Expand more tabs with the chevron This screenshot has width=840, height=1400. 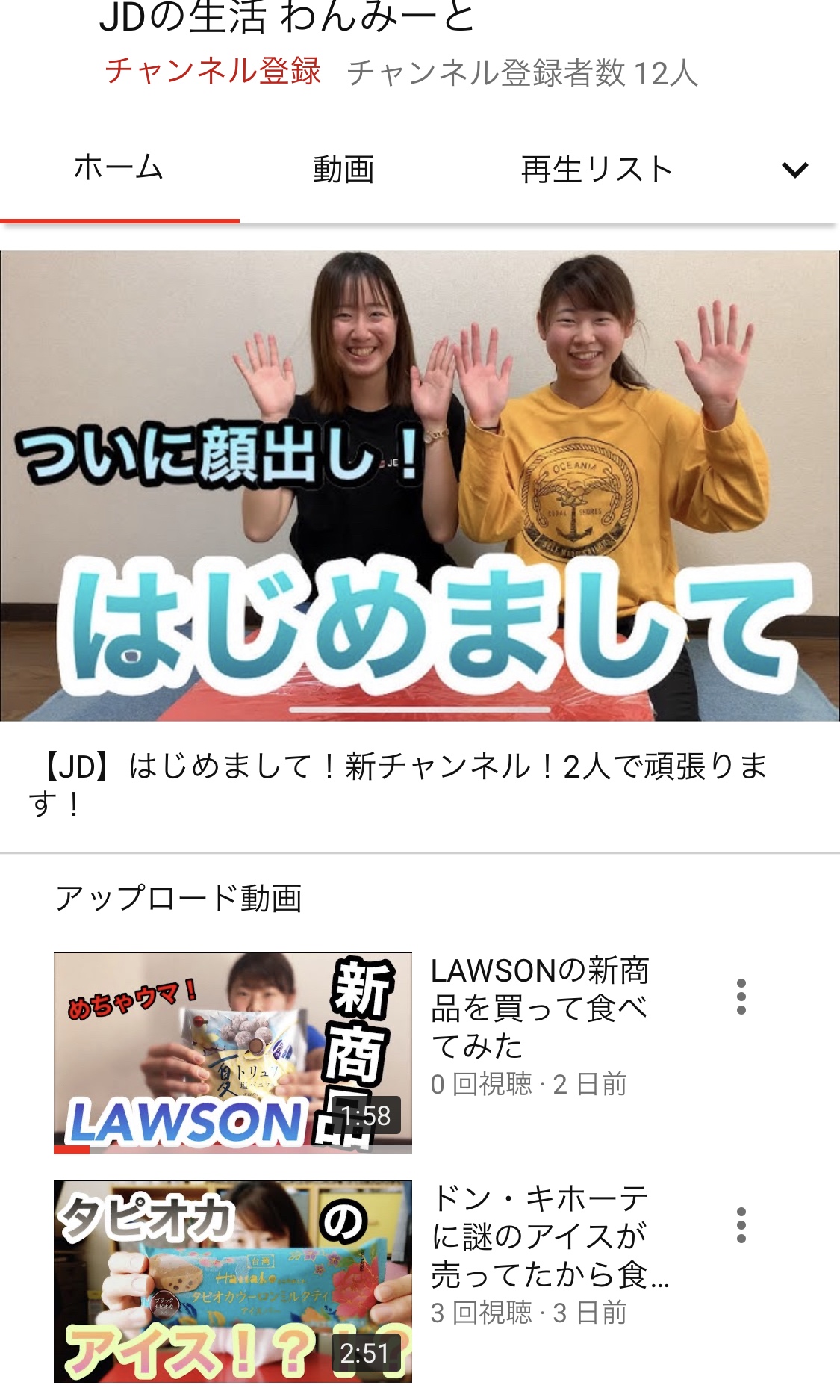[794, 170]
